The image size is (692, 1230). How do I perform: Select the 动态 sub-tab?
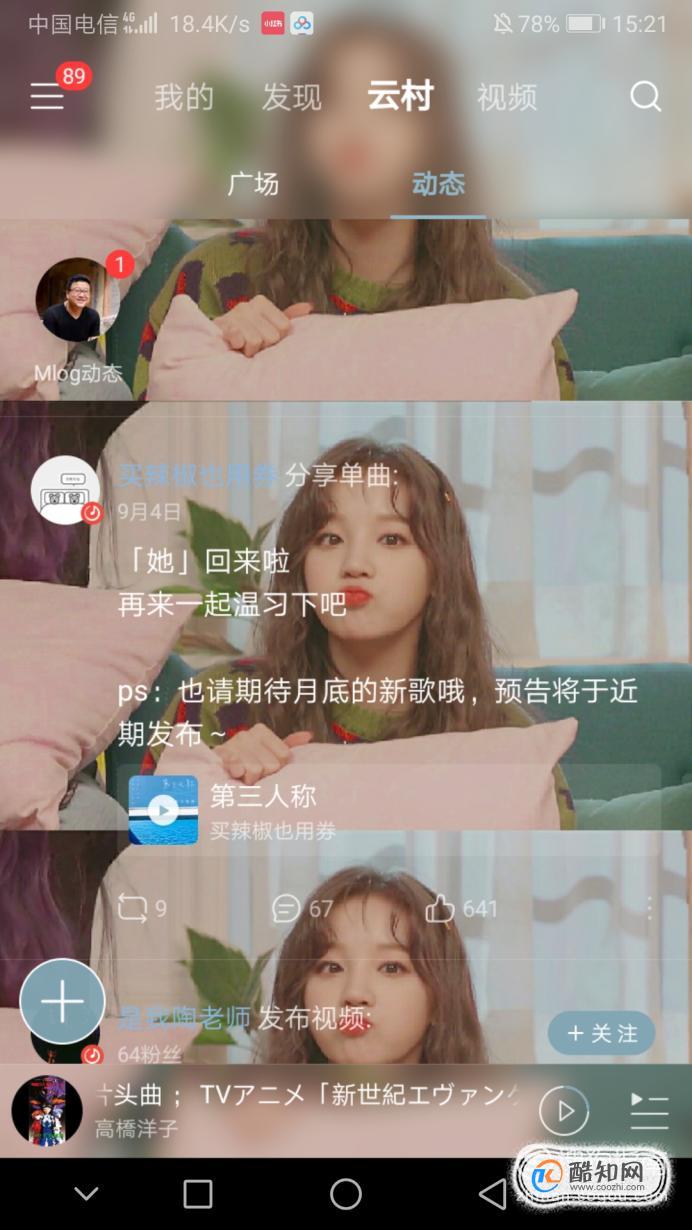(x=438, y=184)
